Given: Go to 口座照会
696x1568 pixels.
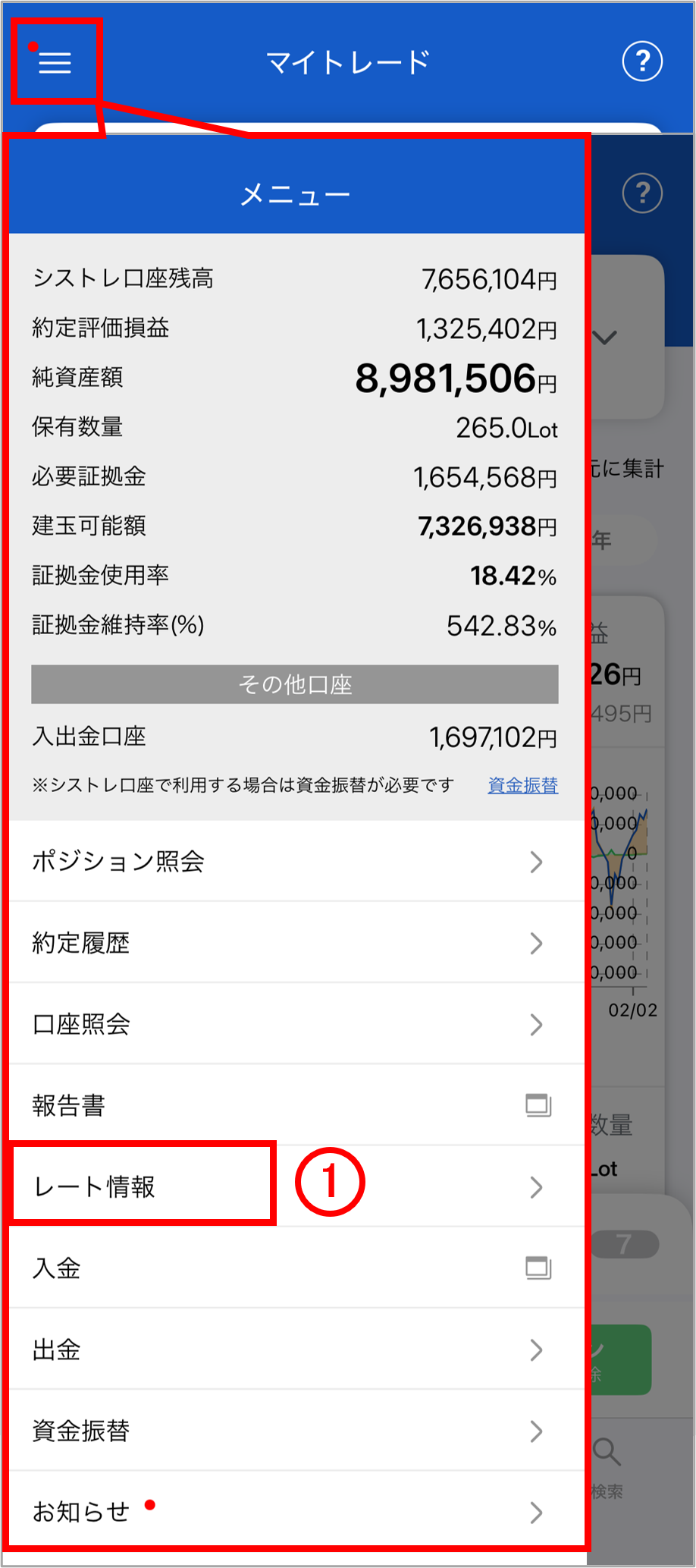Looking at the screenshot, I should pos(296,1024).
